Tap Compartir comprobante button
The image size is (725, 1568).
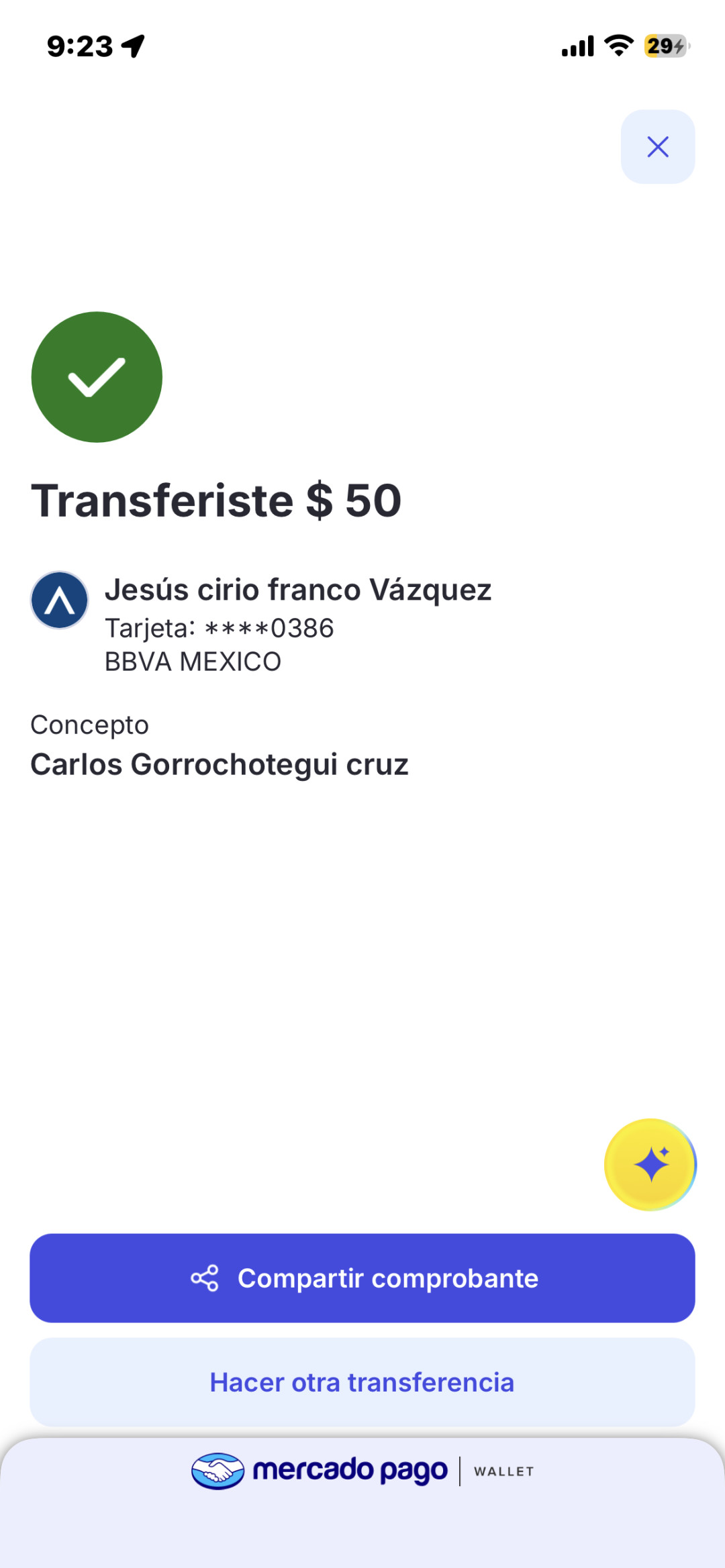point(362,1277)
